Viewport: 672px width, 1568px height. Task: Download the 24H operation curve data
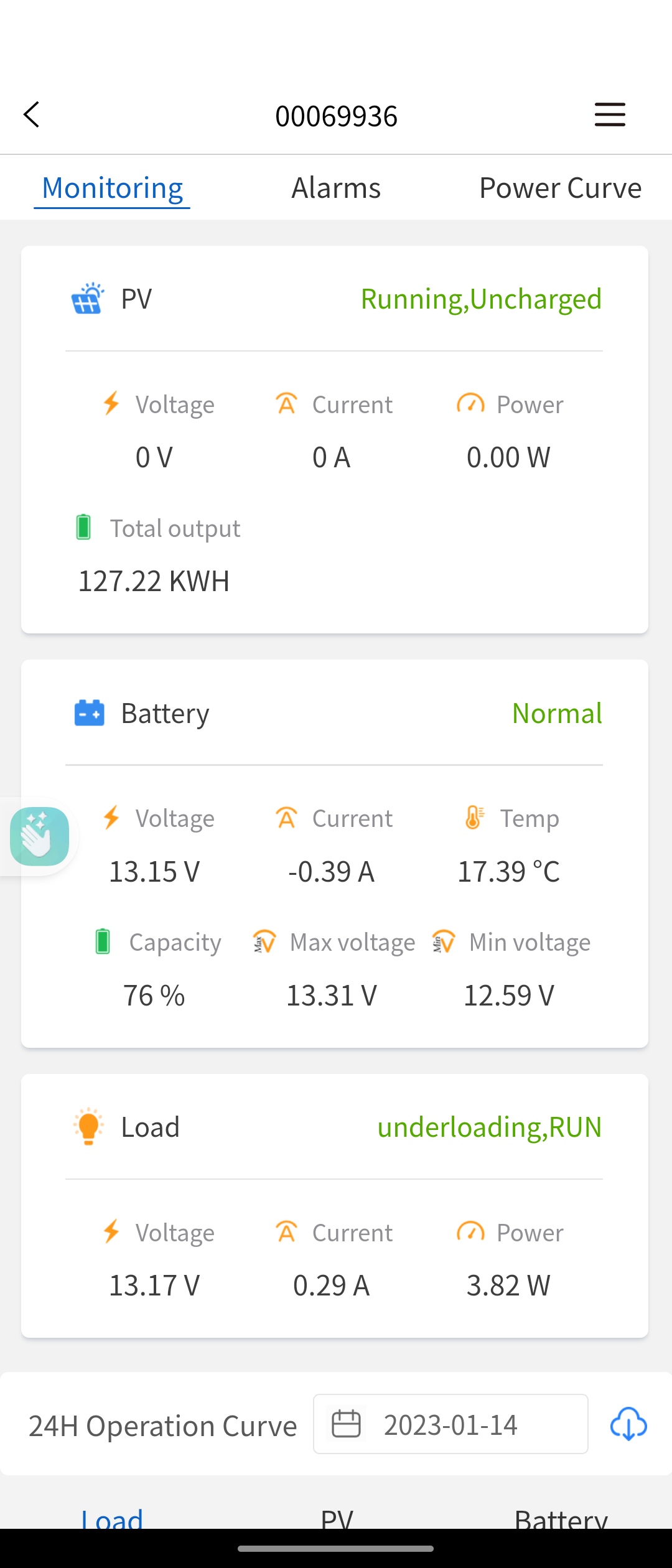tap(628, 1424)
